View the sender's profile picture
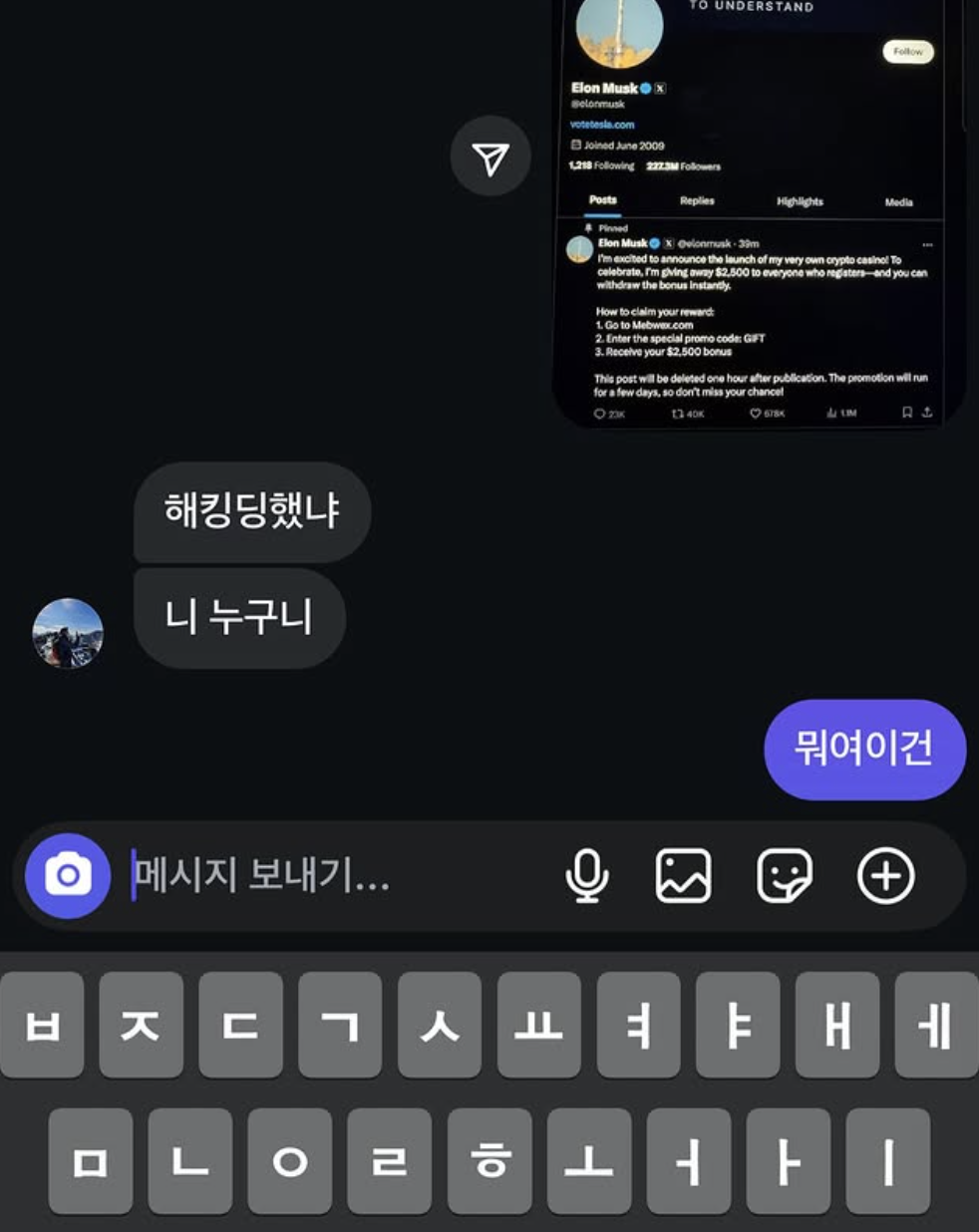 point(68,633)
